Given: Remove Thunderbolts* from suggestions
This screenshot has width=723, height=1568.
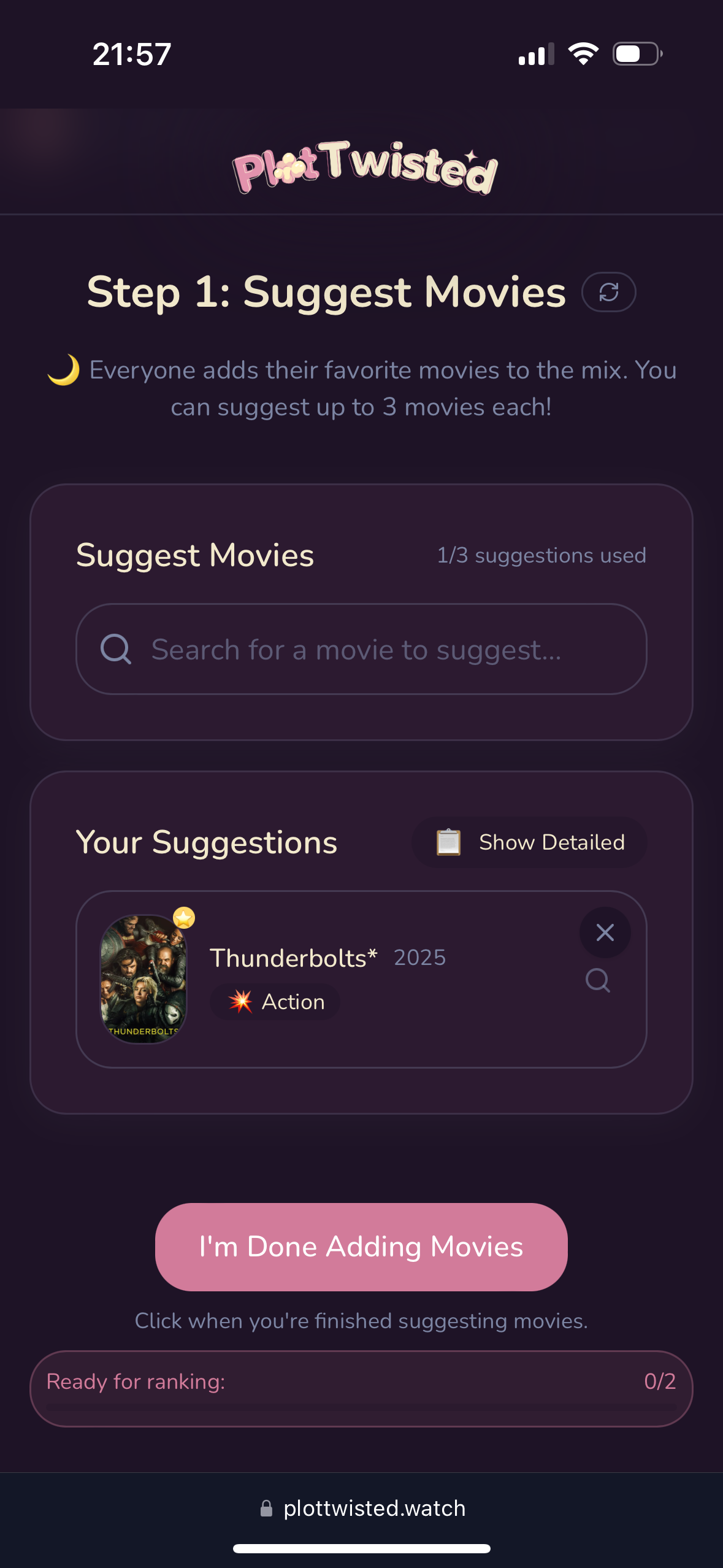Looking at the screenshot, I should tap(605, 932).
